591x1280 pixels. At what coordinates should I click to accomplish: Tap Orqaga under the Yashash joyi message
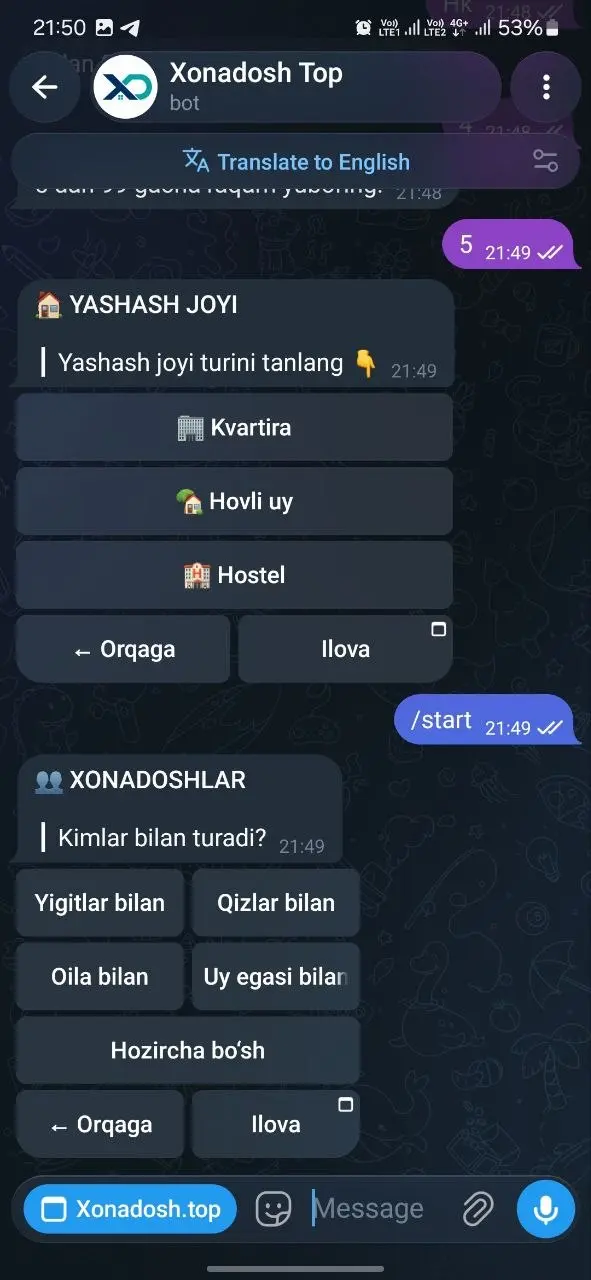[124, 649]
